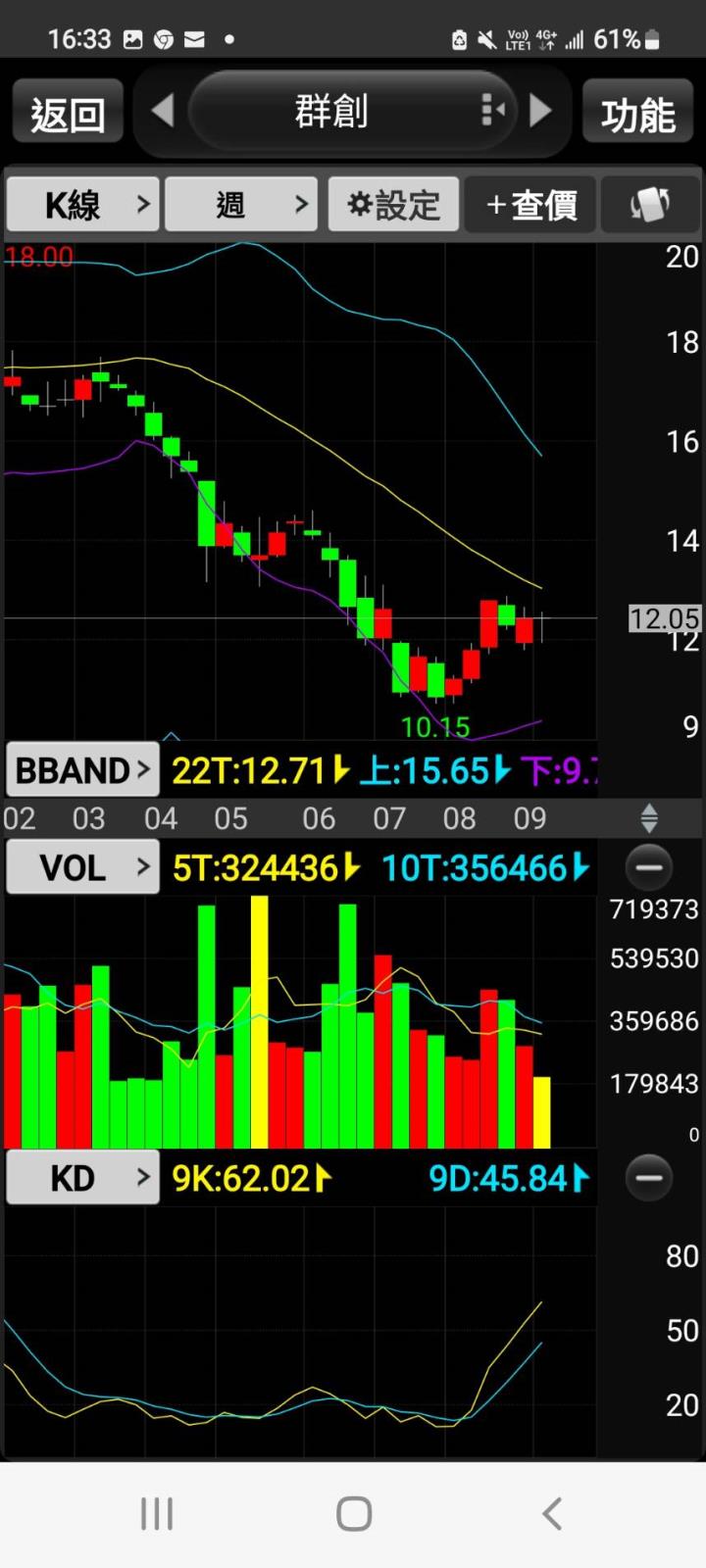The image size is (706, 1568).
Task: Rotate the chart view
Action: (650, 205)
